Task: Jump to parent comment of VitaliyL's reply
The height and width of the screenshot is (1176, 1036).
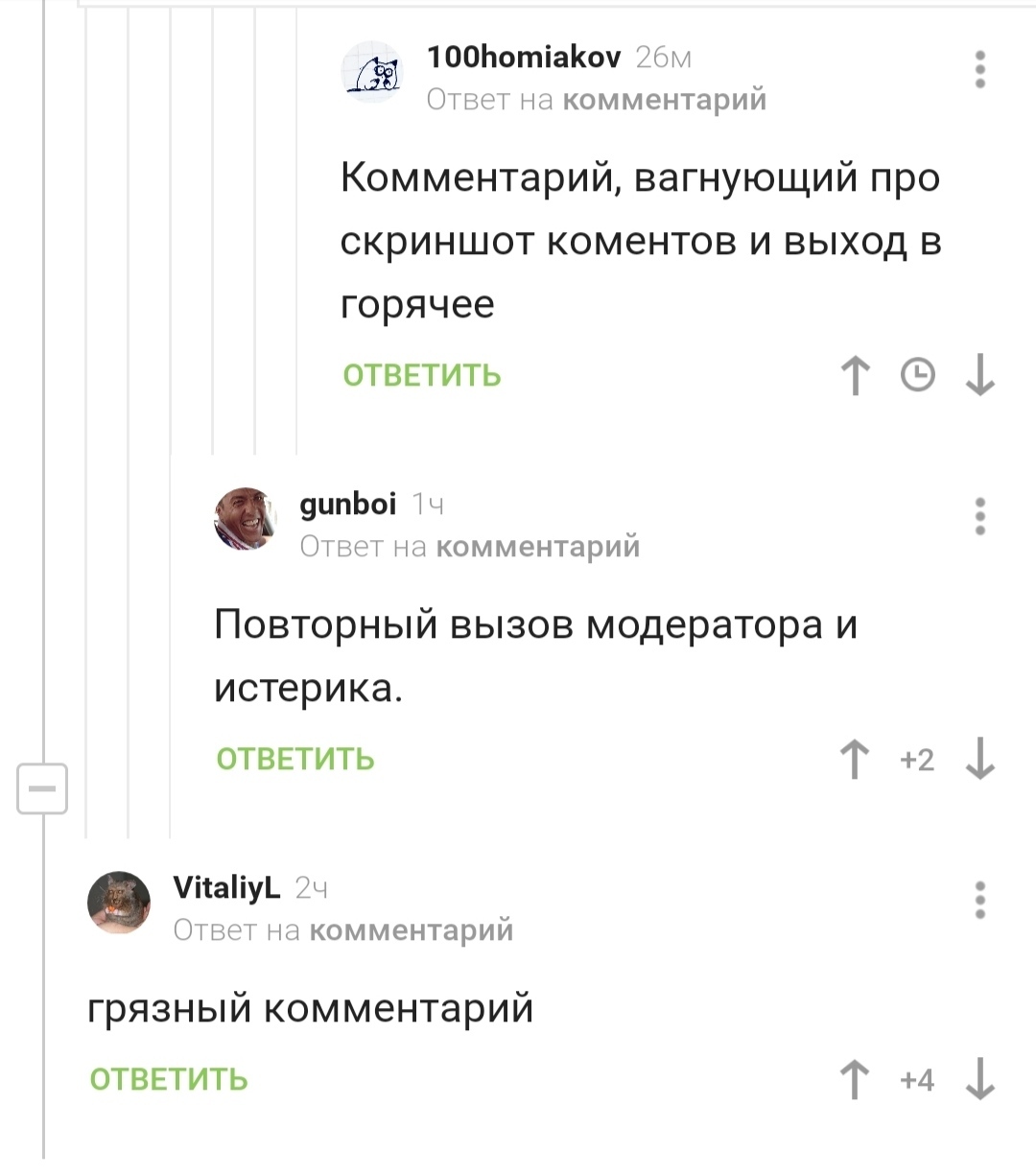Action: (412, 930)
